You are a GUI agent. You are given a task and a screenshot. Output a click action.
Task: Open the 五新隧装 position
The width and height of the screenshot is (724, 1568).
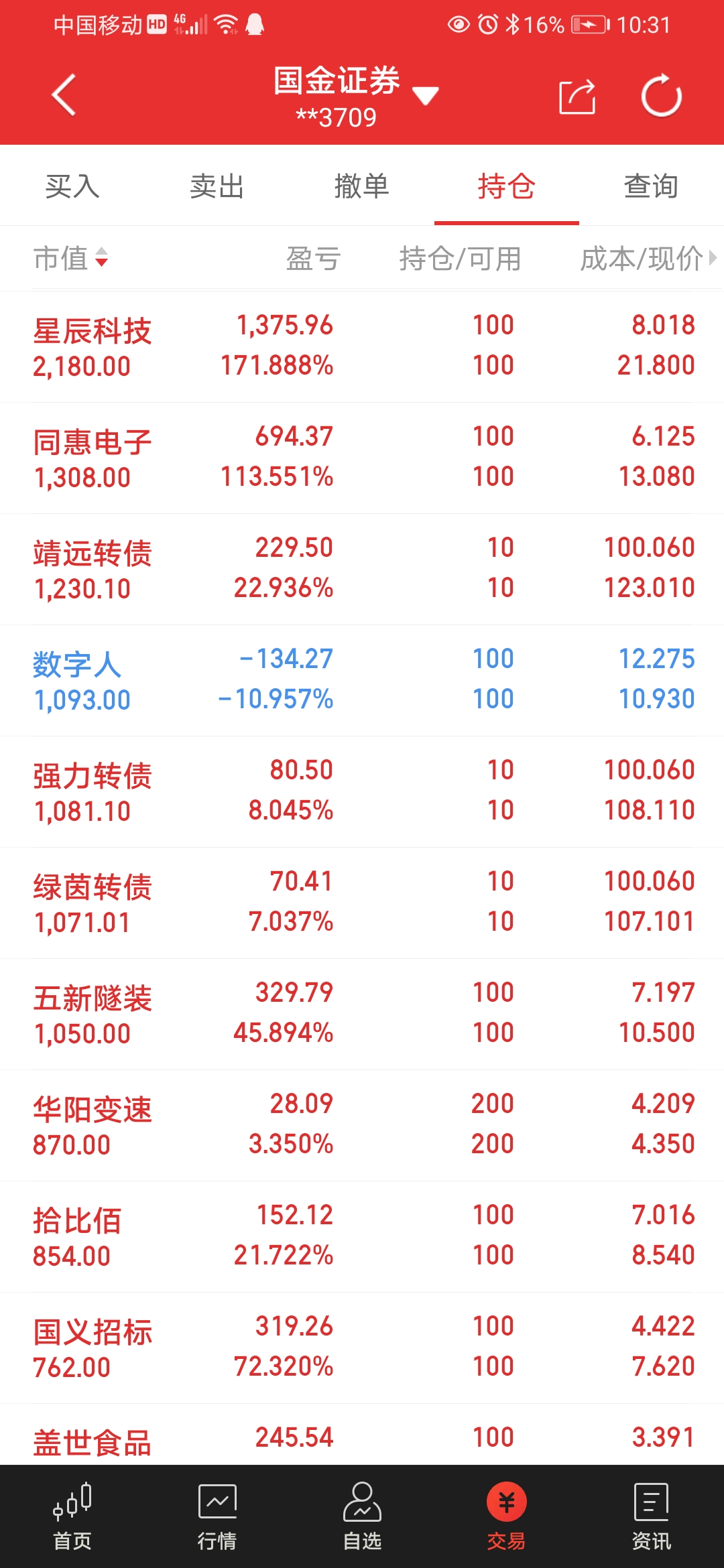pyautogui.click(x=362, y=1014)
